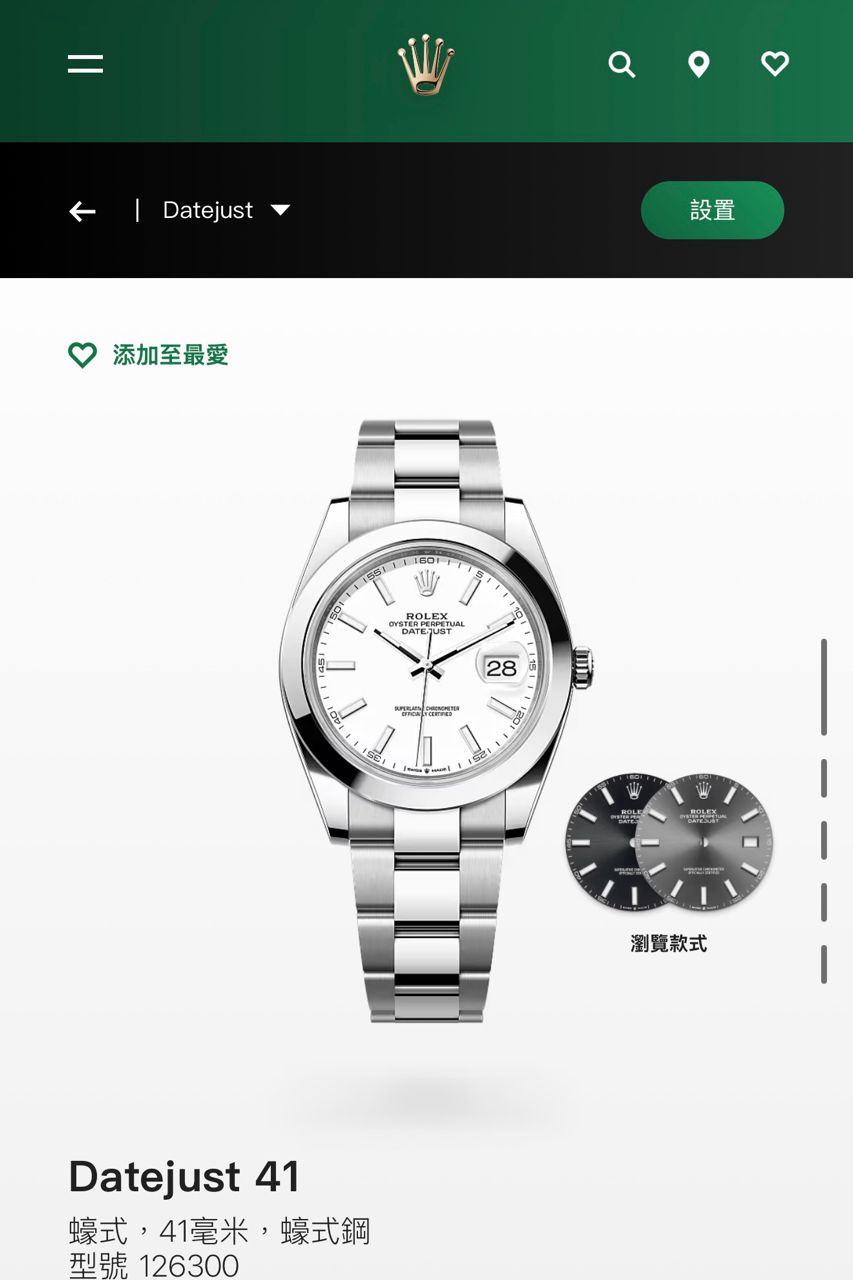This screenshot has height=1280, width=853.
Task: Open favorites heart in header
Action: 775,65
